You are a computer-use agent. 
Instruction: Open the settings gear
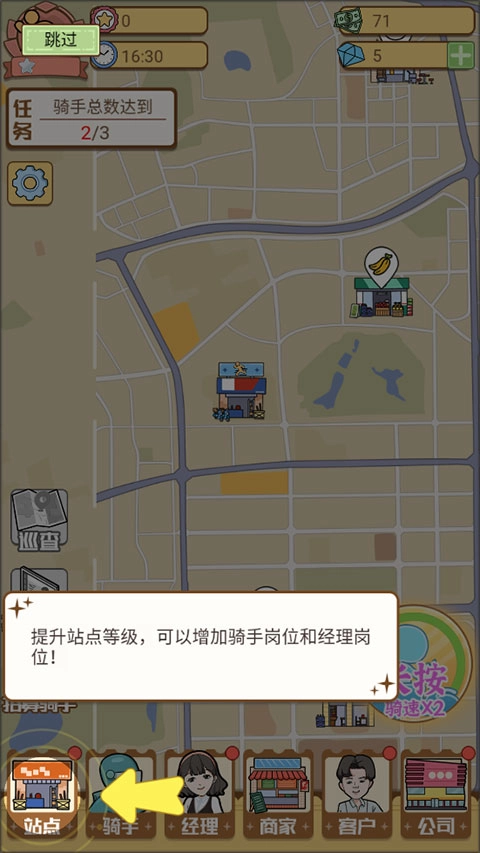coord(30,183)
